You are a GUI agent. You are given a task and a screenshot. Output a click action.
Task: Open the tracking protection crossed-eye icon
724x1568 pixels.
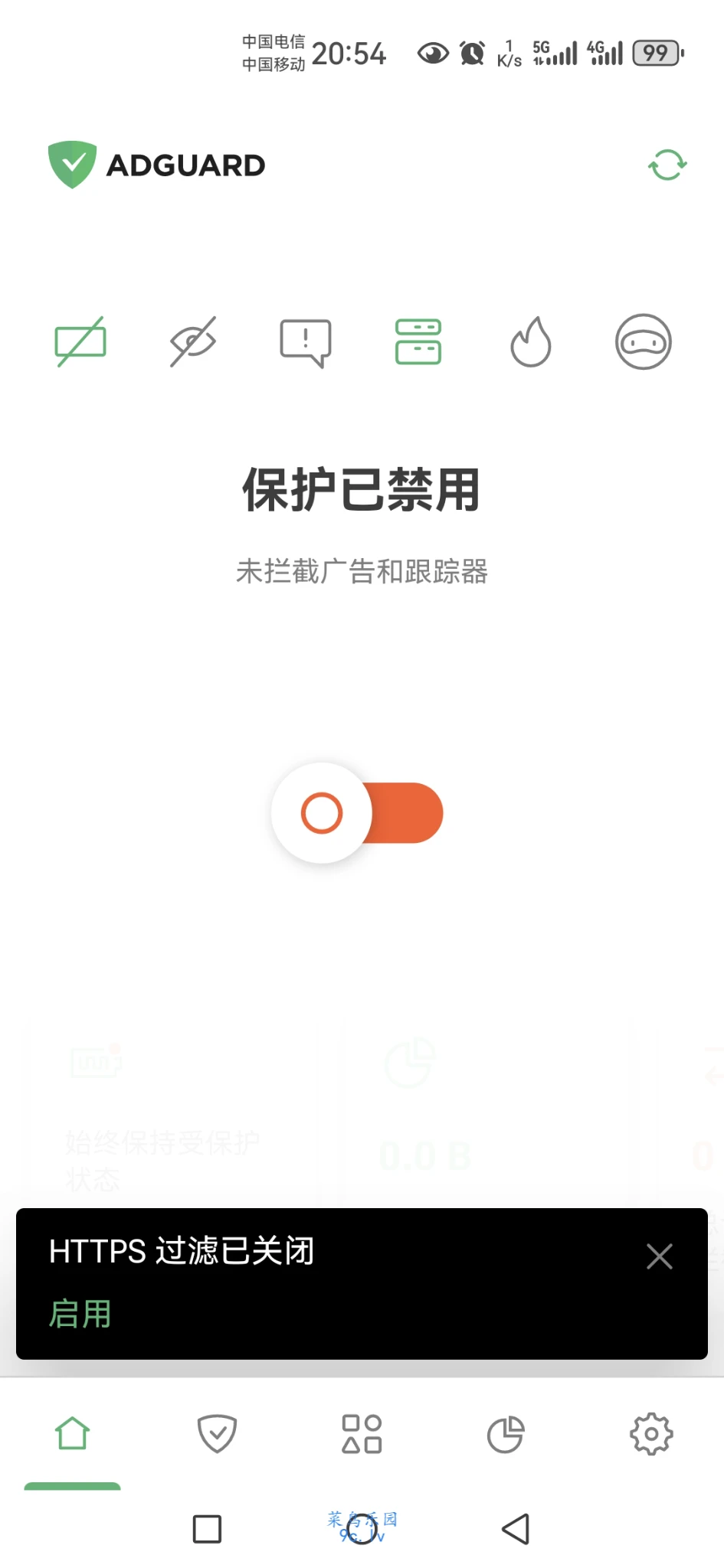point(193,341)
